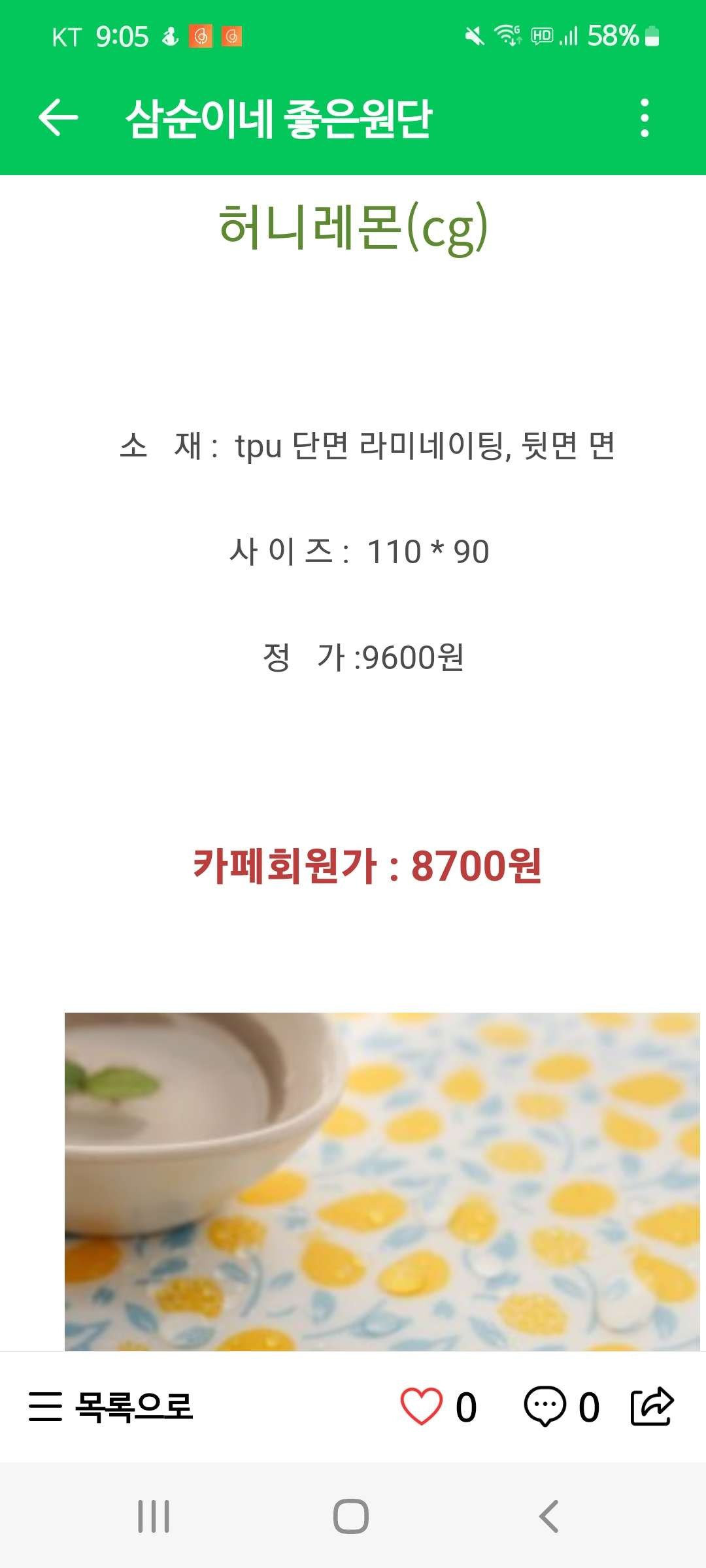Open recent apps from the navigation bar
Viewport: 706px width, 1568px height.
[x=154, y=1516]
